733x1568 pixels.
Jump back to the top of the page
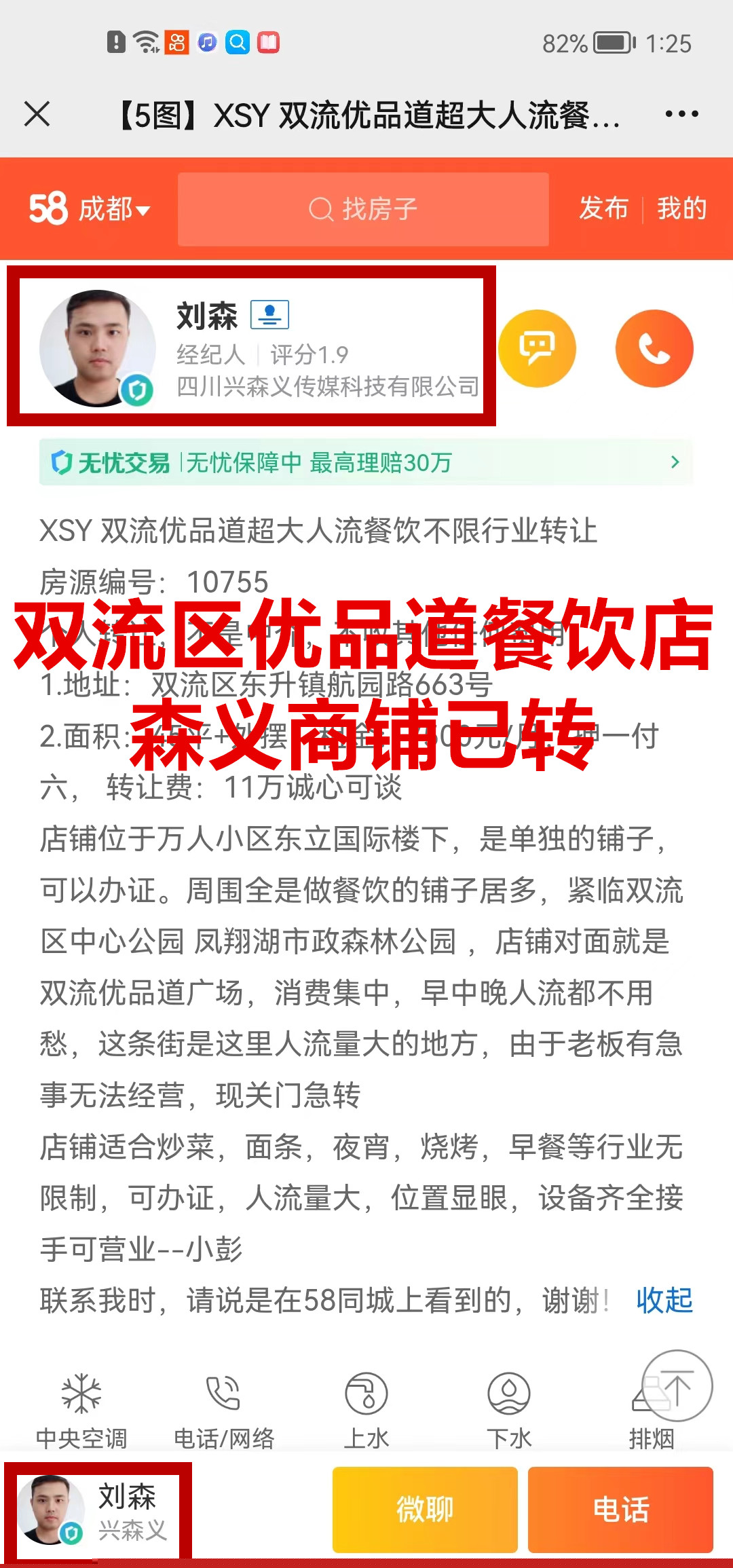[x=677, y=1385]
